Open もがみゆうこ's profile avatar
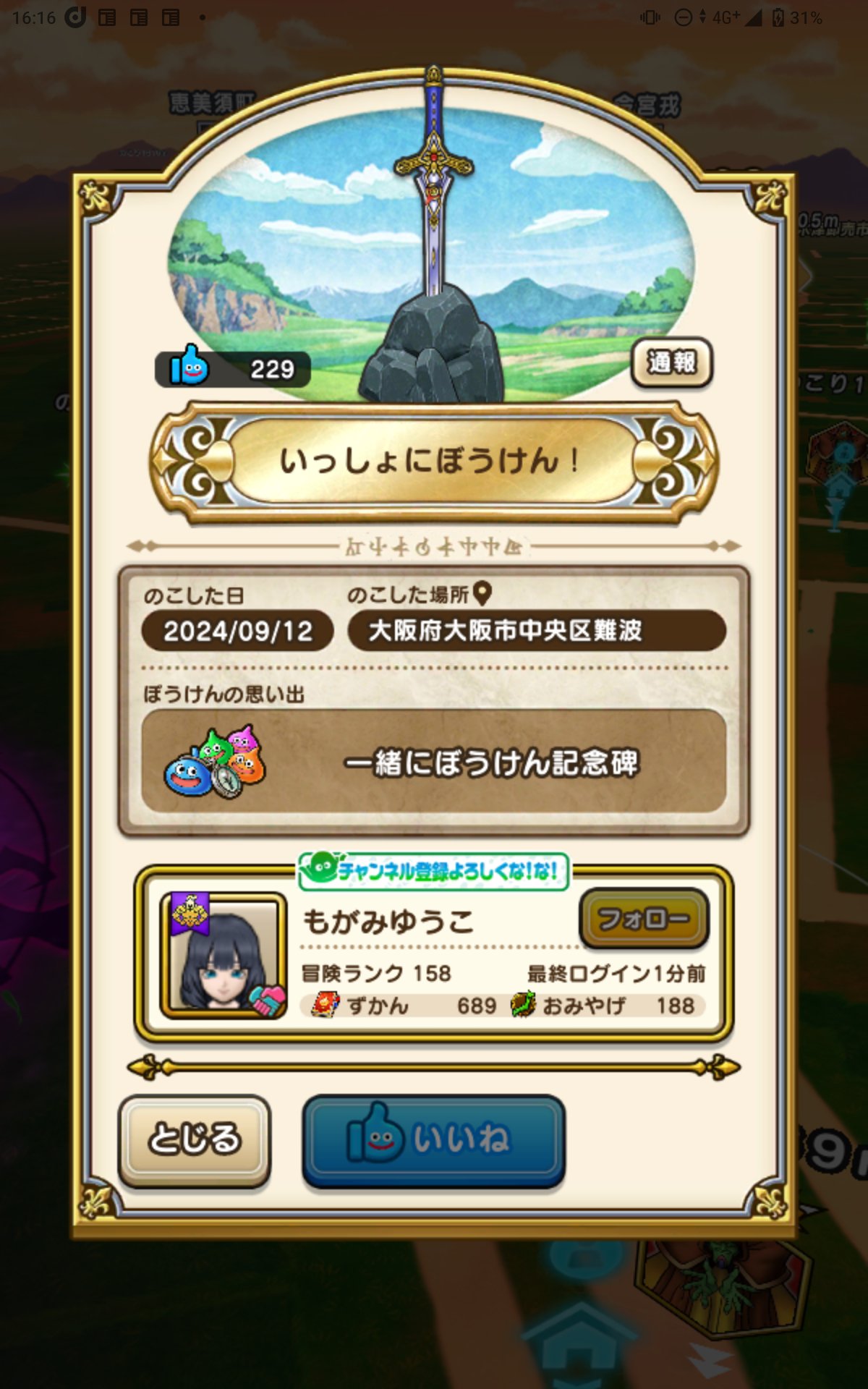Image resolution: width=868 pixels, height=1389 pixels. (223, 955)
